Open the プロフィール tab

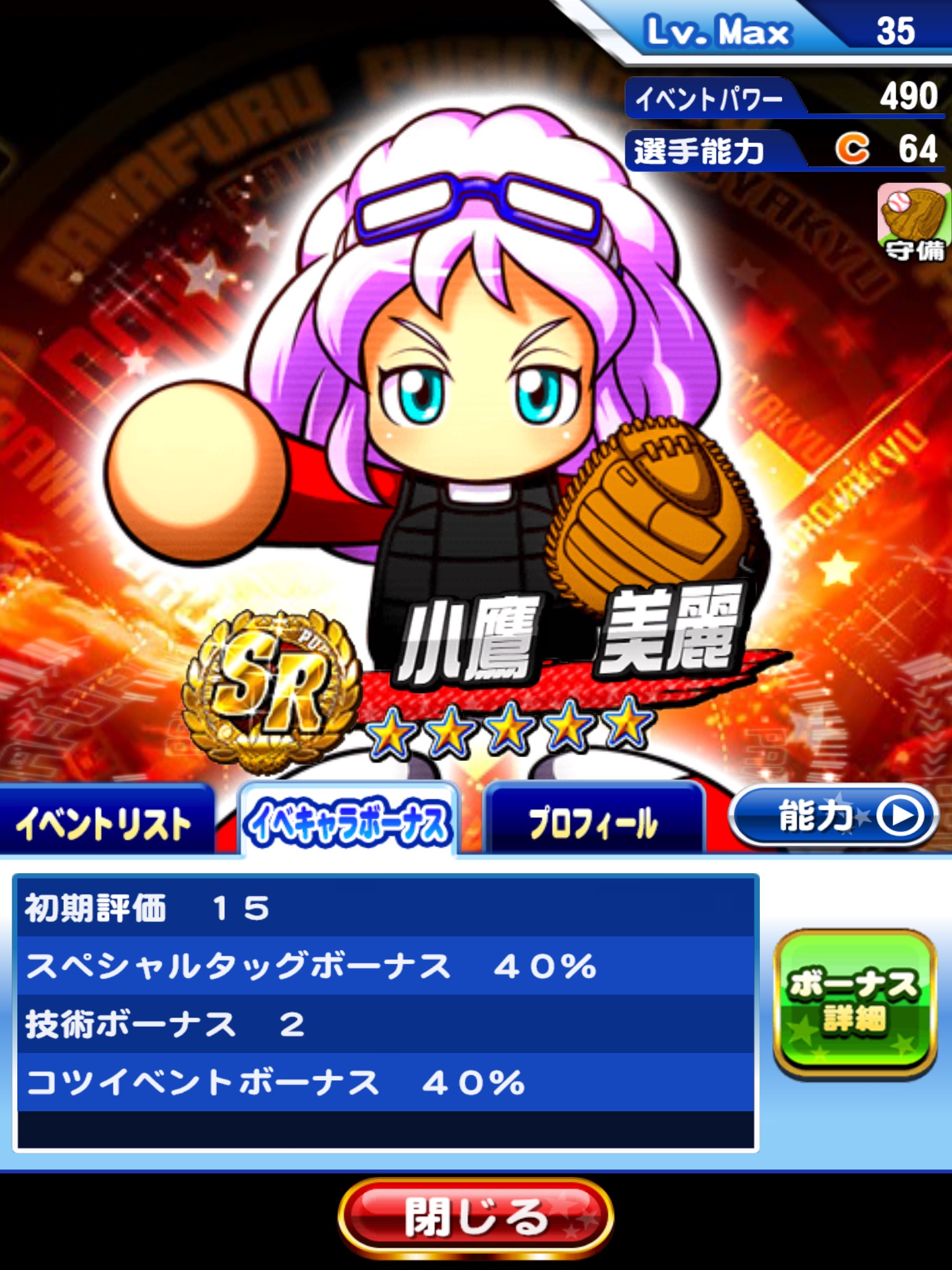594,822
